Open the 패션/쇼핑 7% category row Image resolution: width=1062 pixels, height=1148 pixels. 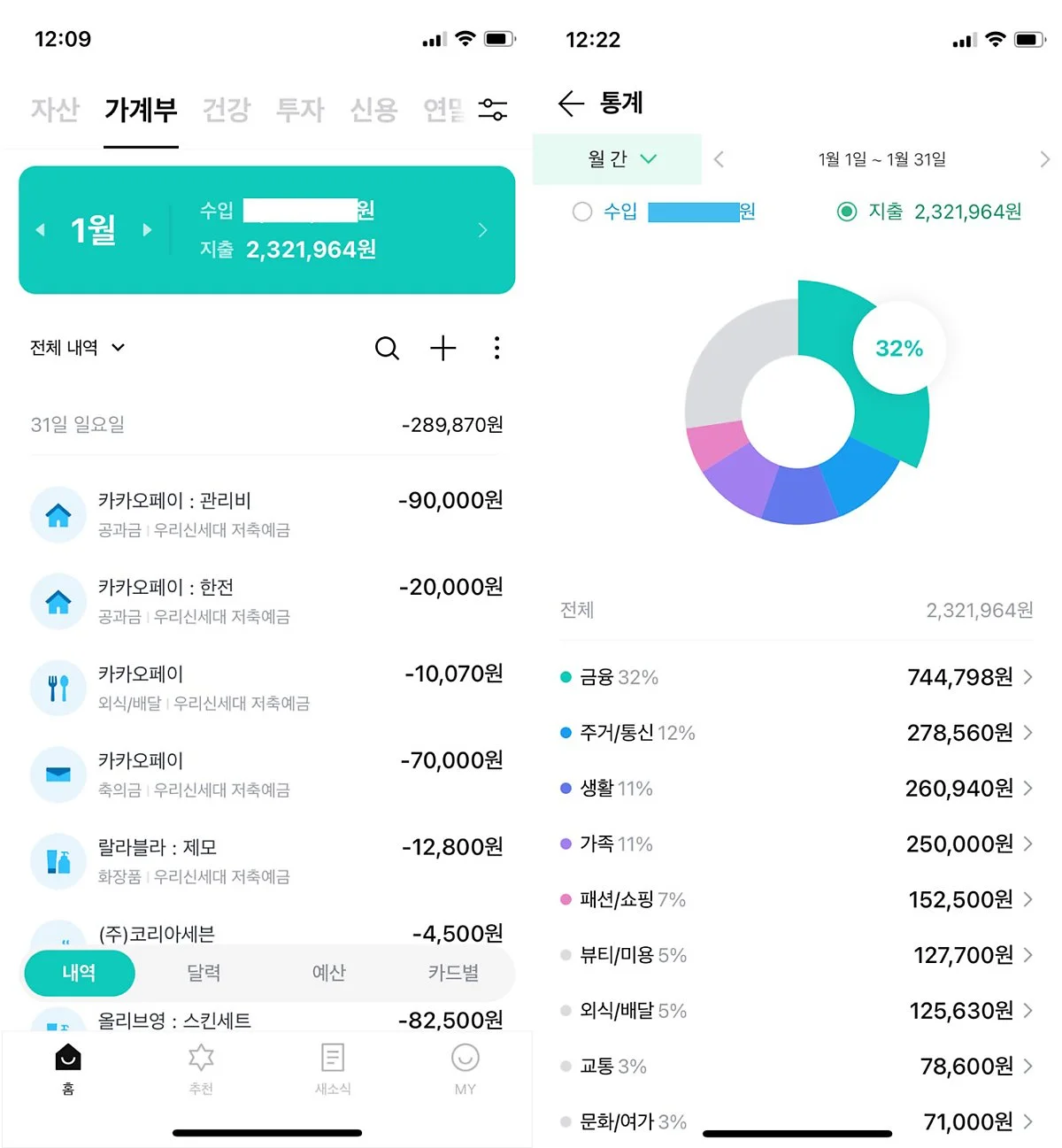(x=796, y=899)
